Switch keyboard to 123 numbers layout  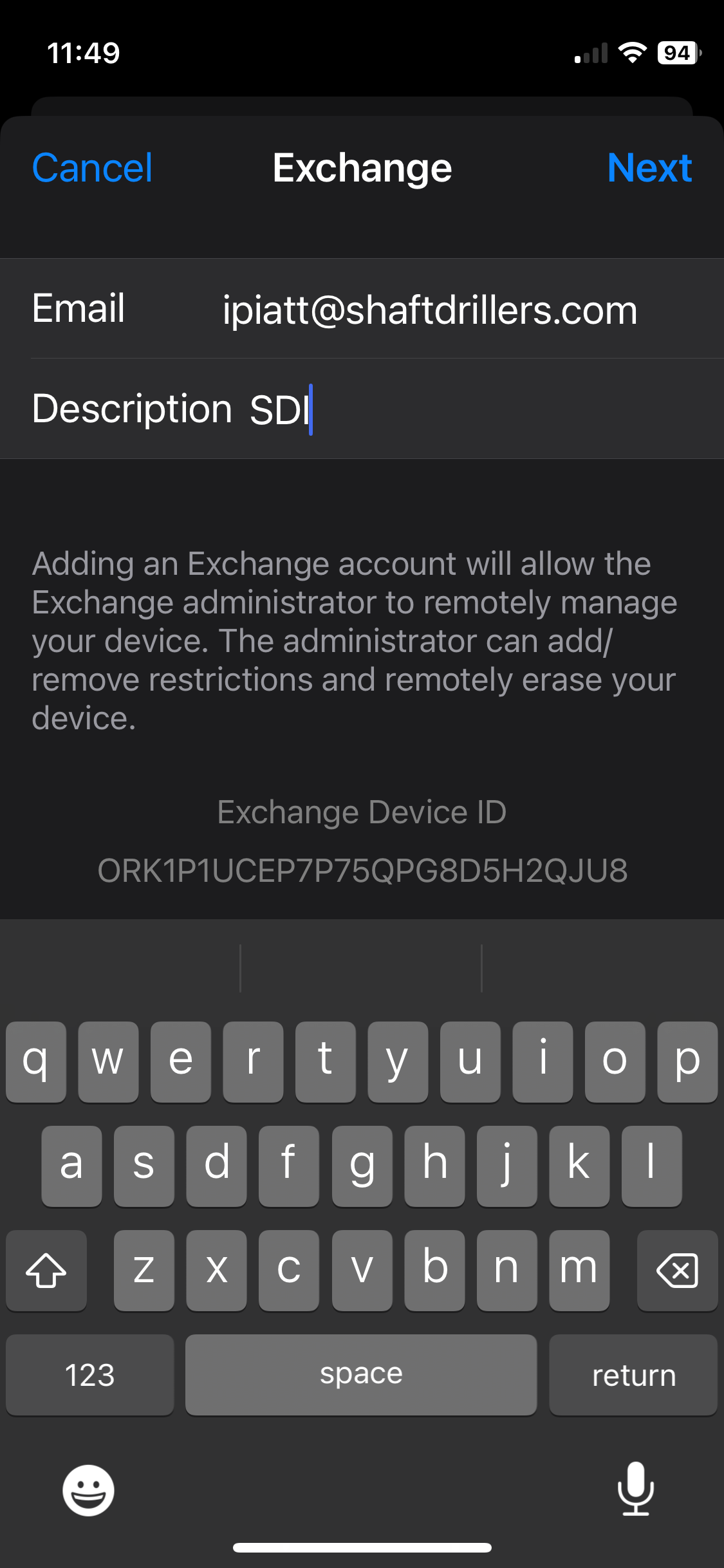point(90,1376)
